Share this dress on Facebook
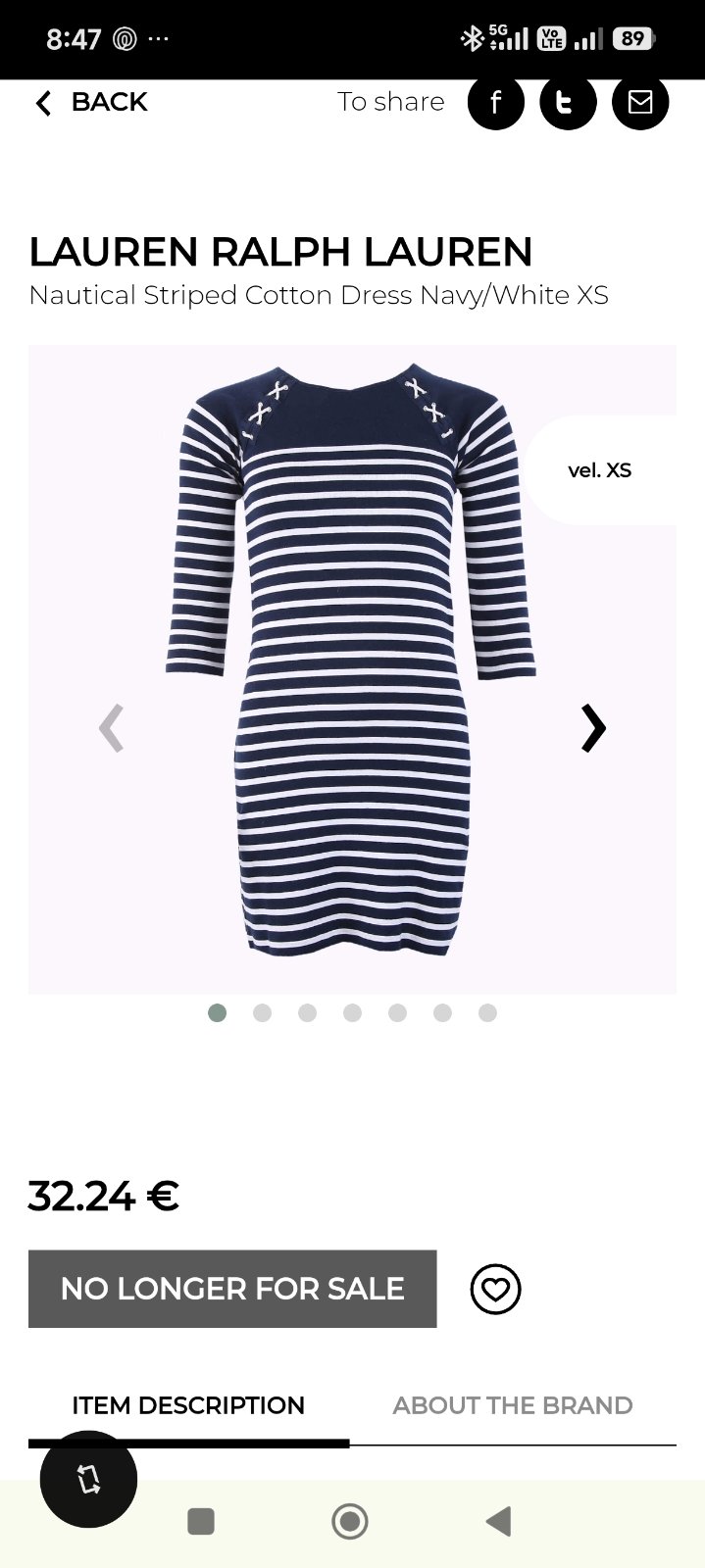 point(495,102)
